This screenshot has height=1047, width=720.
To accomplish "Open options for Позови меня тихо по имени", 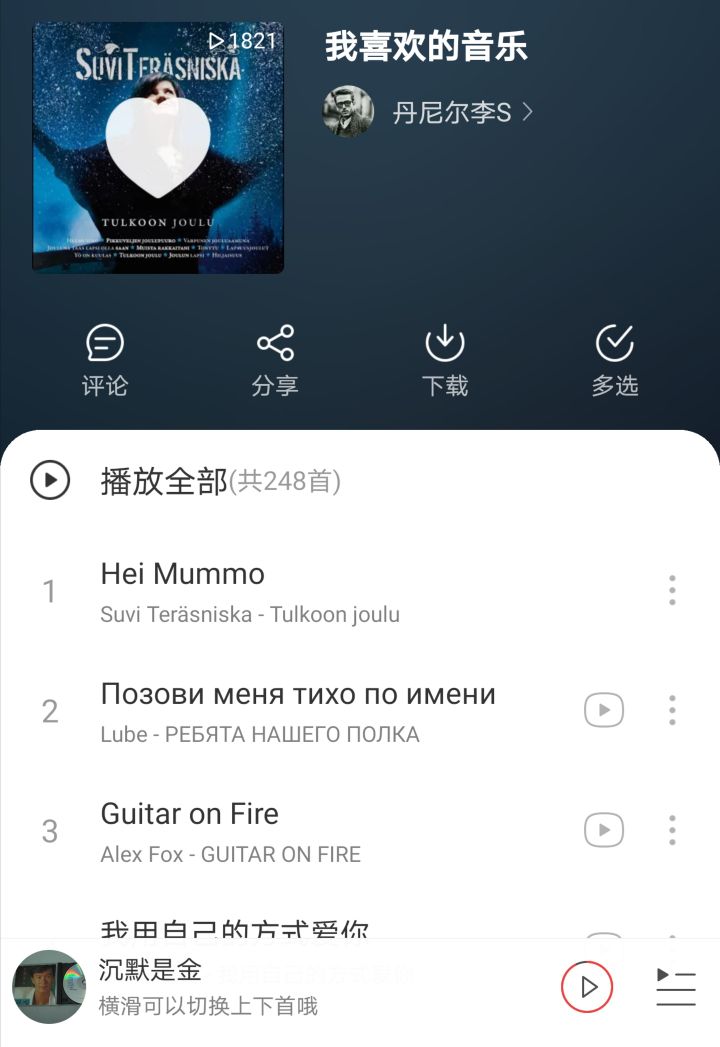I will pos(672,711).
